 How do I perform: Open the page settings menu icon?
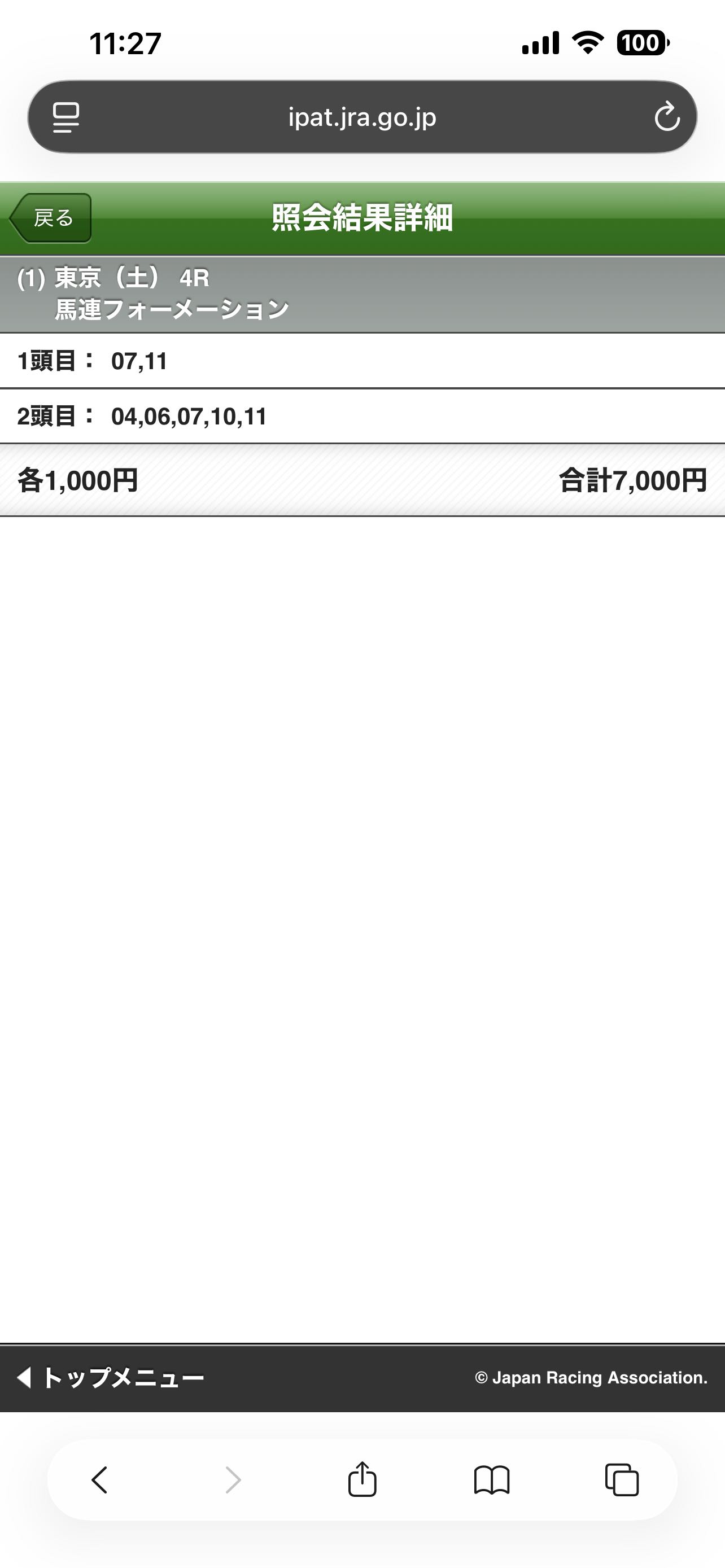click(x=65, y=117)
